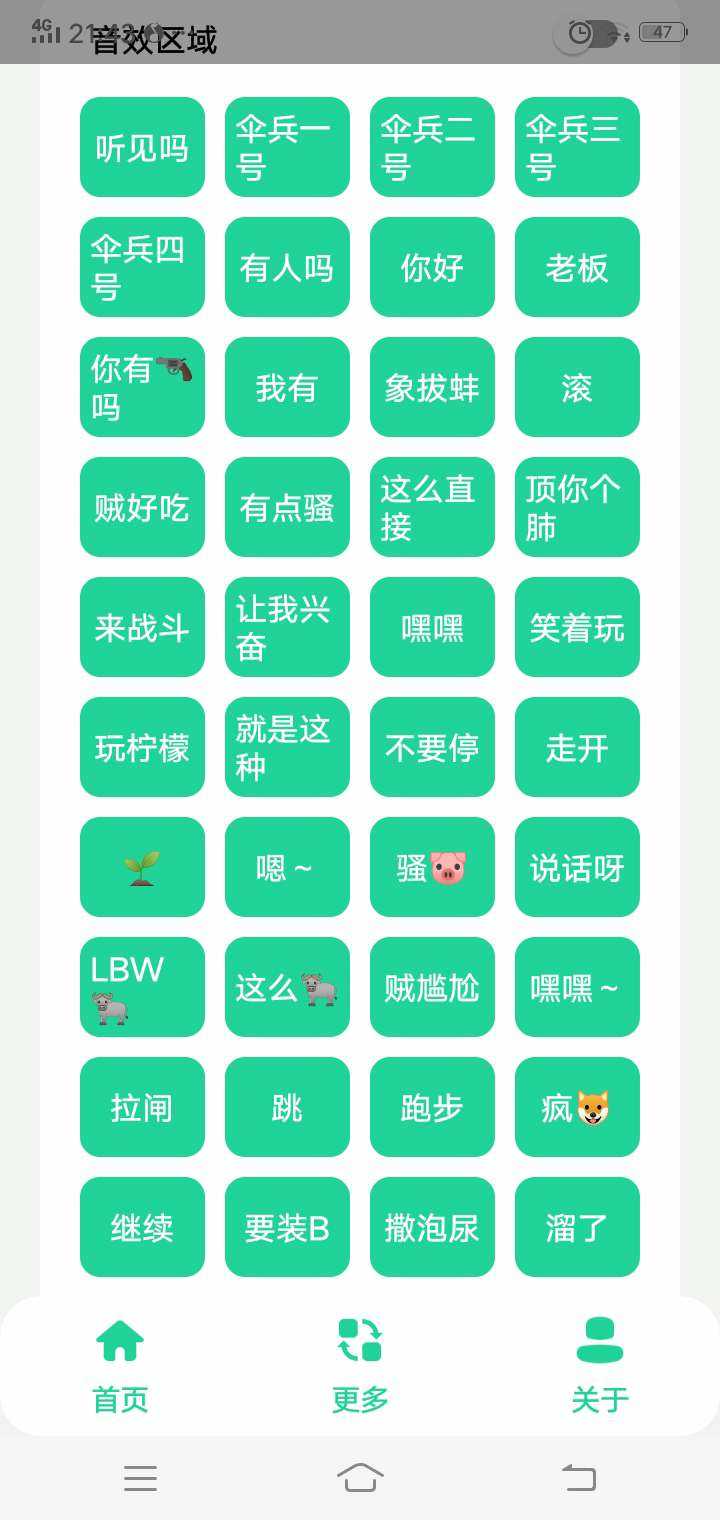Switch to the 首页 tab
Viewport: 720px width, 1520px height.
tap(120, 1365)
